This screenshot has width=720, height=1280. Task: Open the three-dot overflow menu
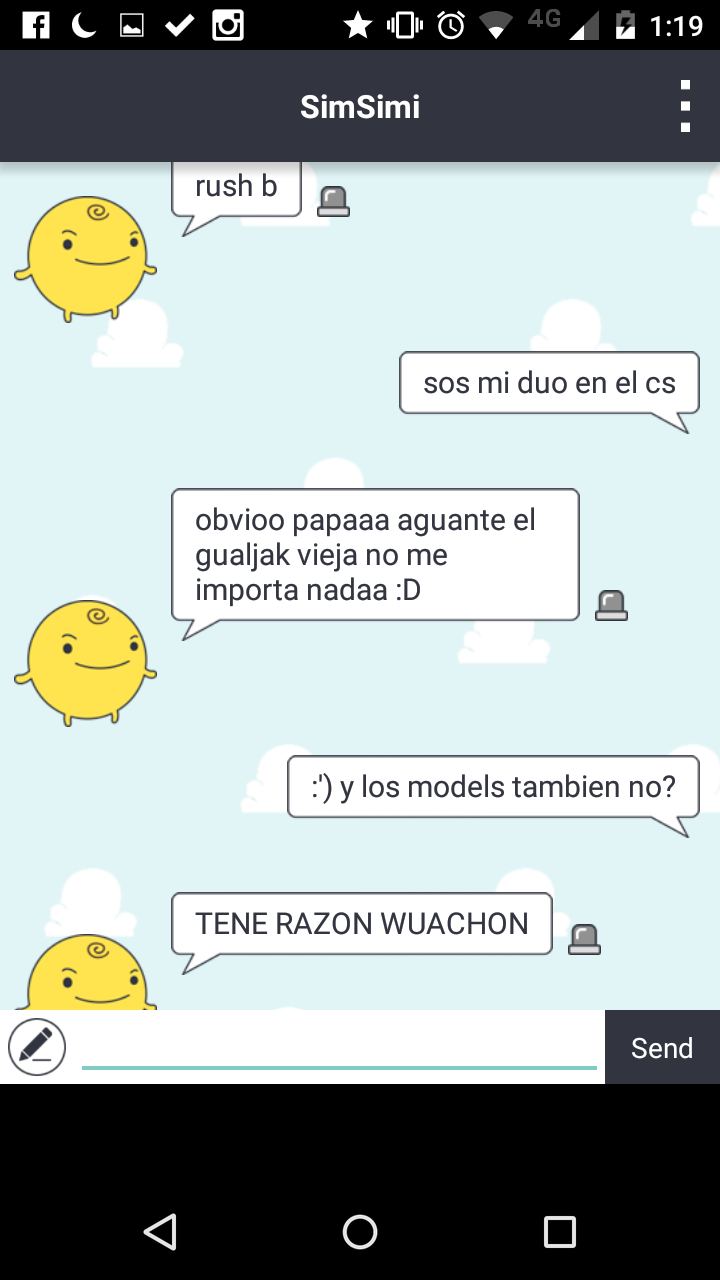tap(685, 106)
